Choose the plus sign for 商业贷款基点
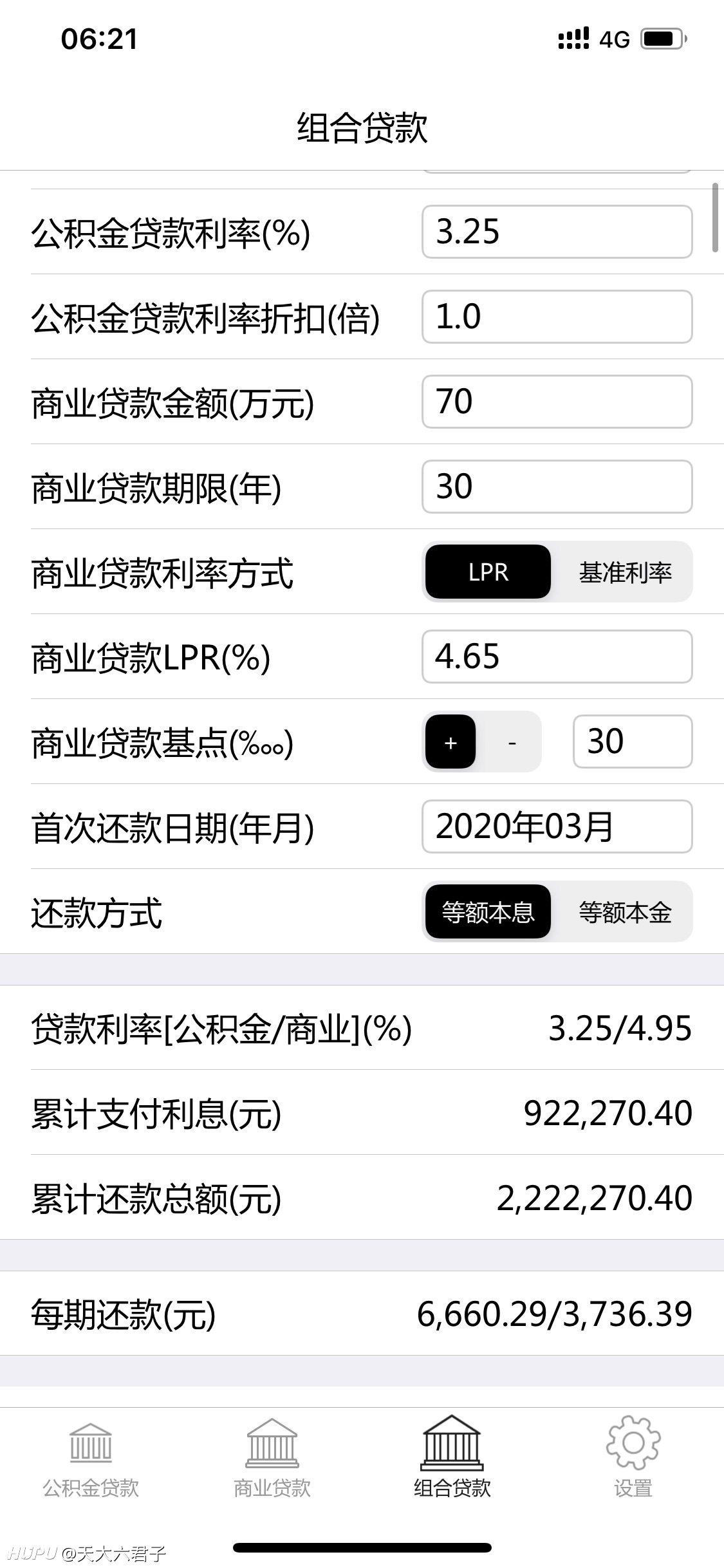Screen dimensions: 724x1568 (x=450, y=742)
